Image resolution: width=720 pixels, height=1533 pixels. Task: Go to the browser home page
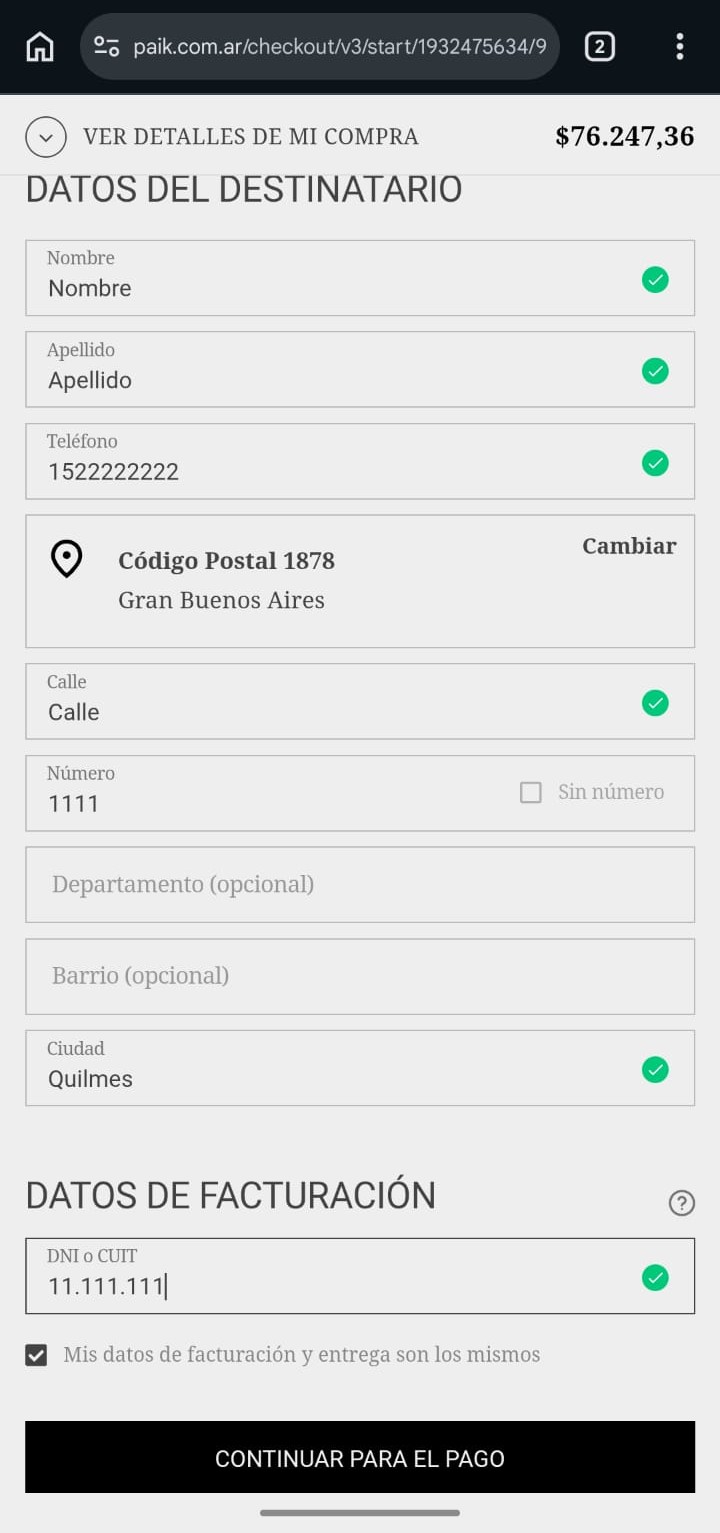[x=40, y=47]
